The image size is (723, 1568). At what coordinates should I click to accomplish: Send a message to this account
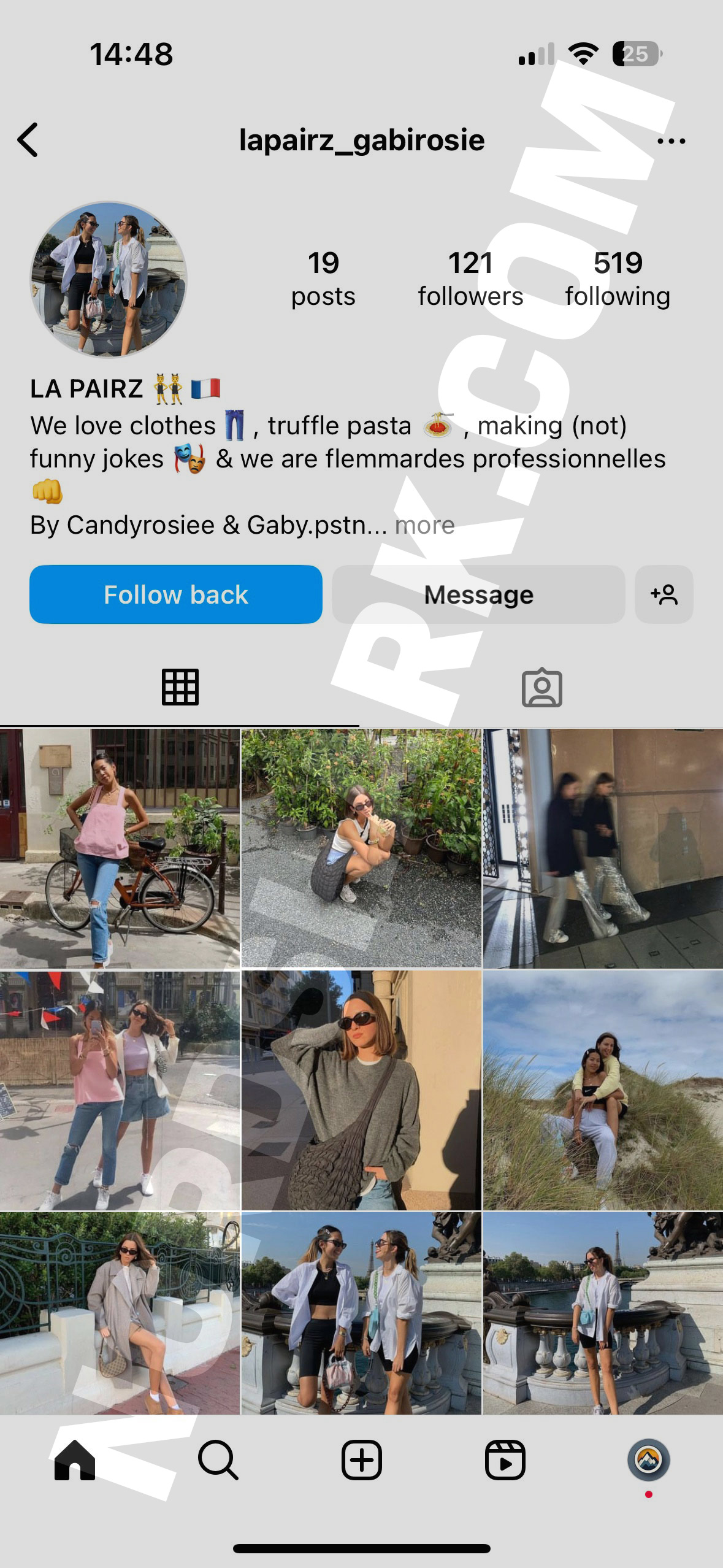point(478,594)
